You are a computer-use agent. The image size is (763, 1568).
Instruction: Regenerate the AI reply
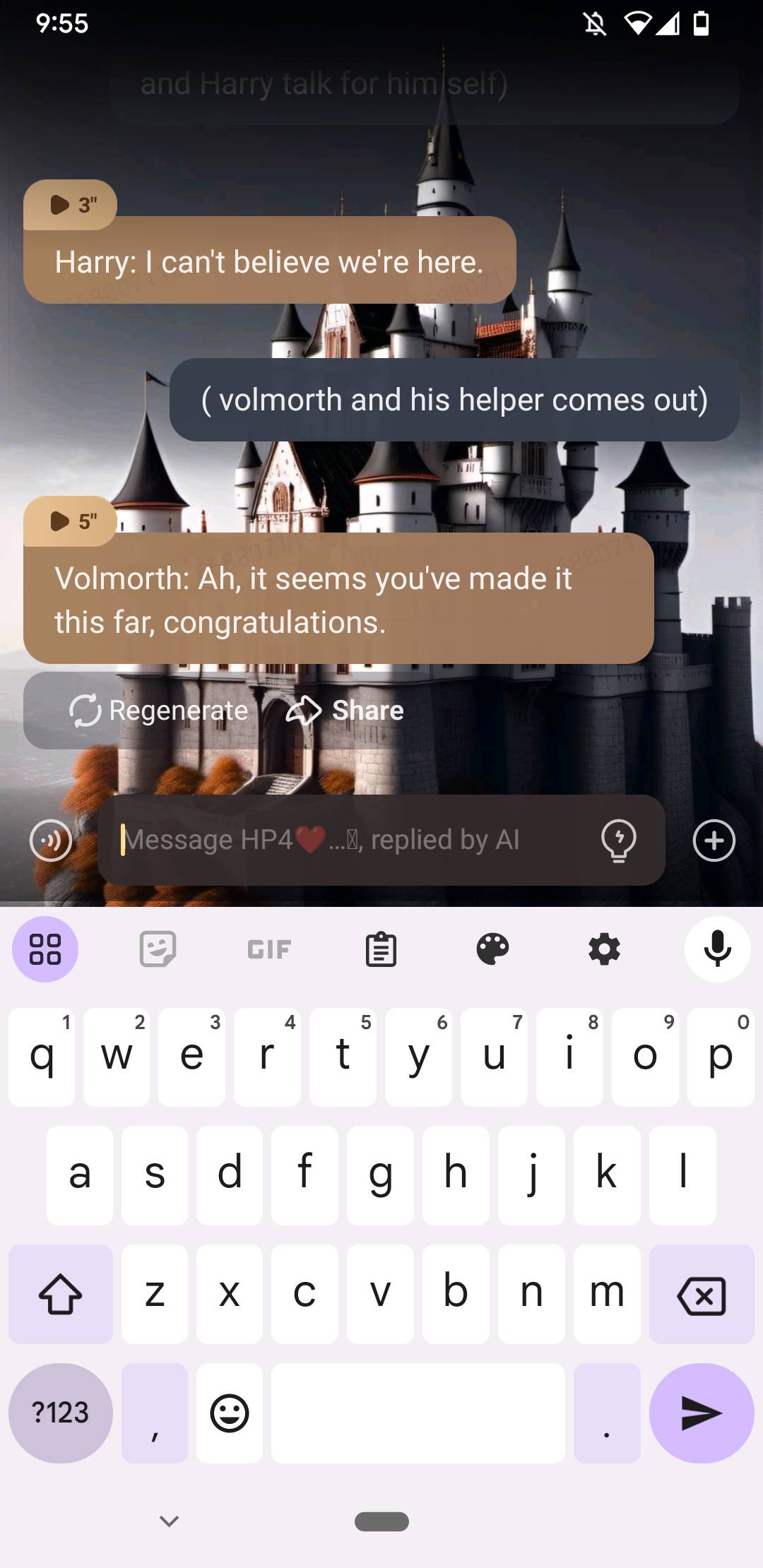(x=159, y=711)
